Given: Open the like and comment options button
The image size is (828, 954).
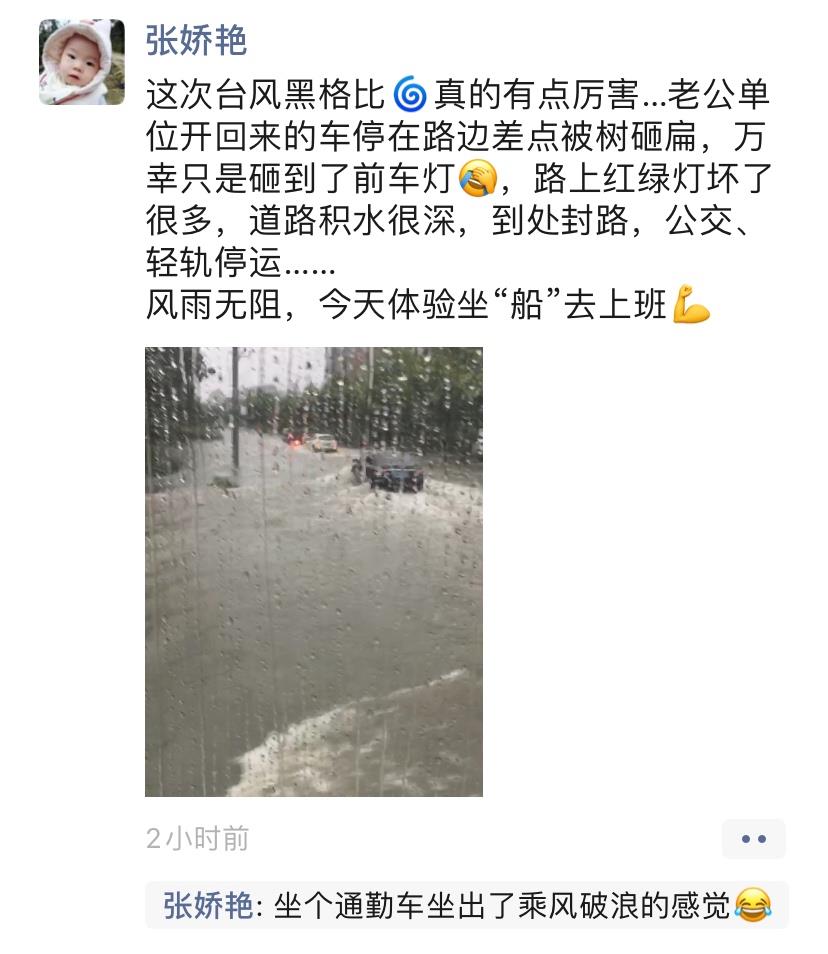Looking at the screenshot, I should pyautogui.click(x=753, y=839).
